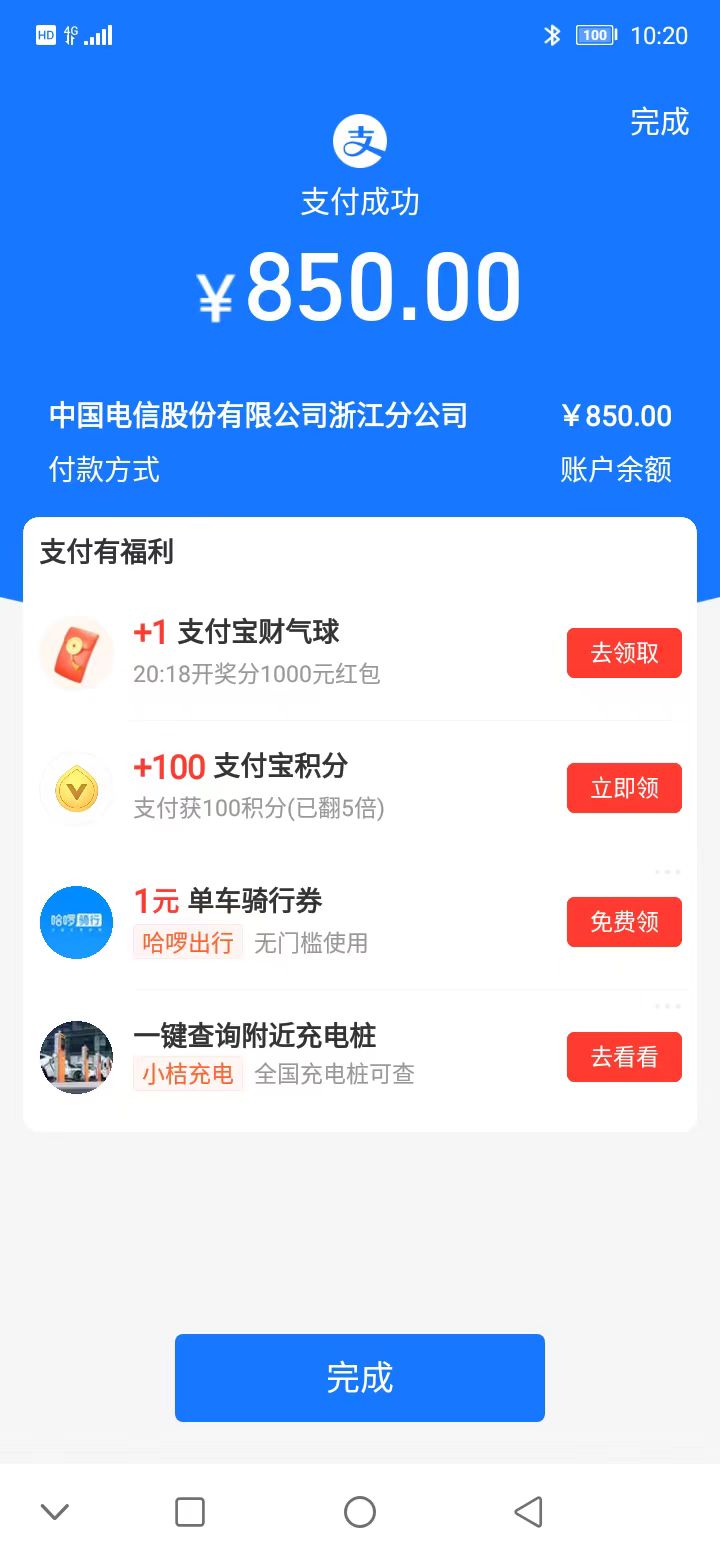Get the 单车骑行券 with 免费领

coord(624,922)
